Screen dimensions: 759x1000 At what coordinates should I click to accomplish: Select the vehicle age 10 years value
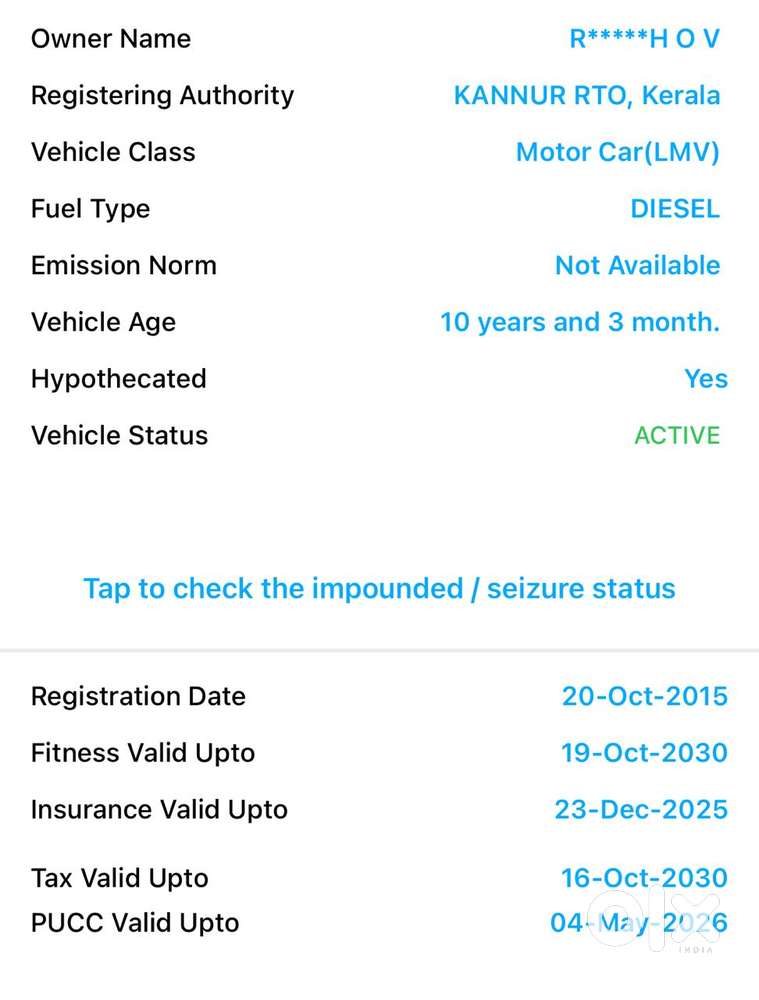tap(580, 322)
